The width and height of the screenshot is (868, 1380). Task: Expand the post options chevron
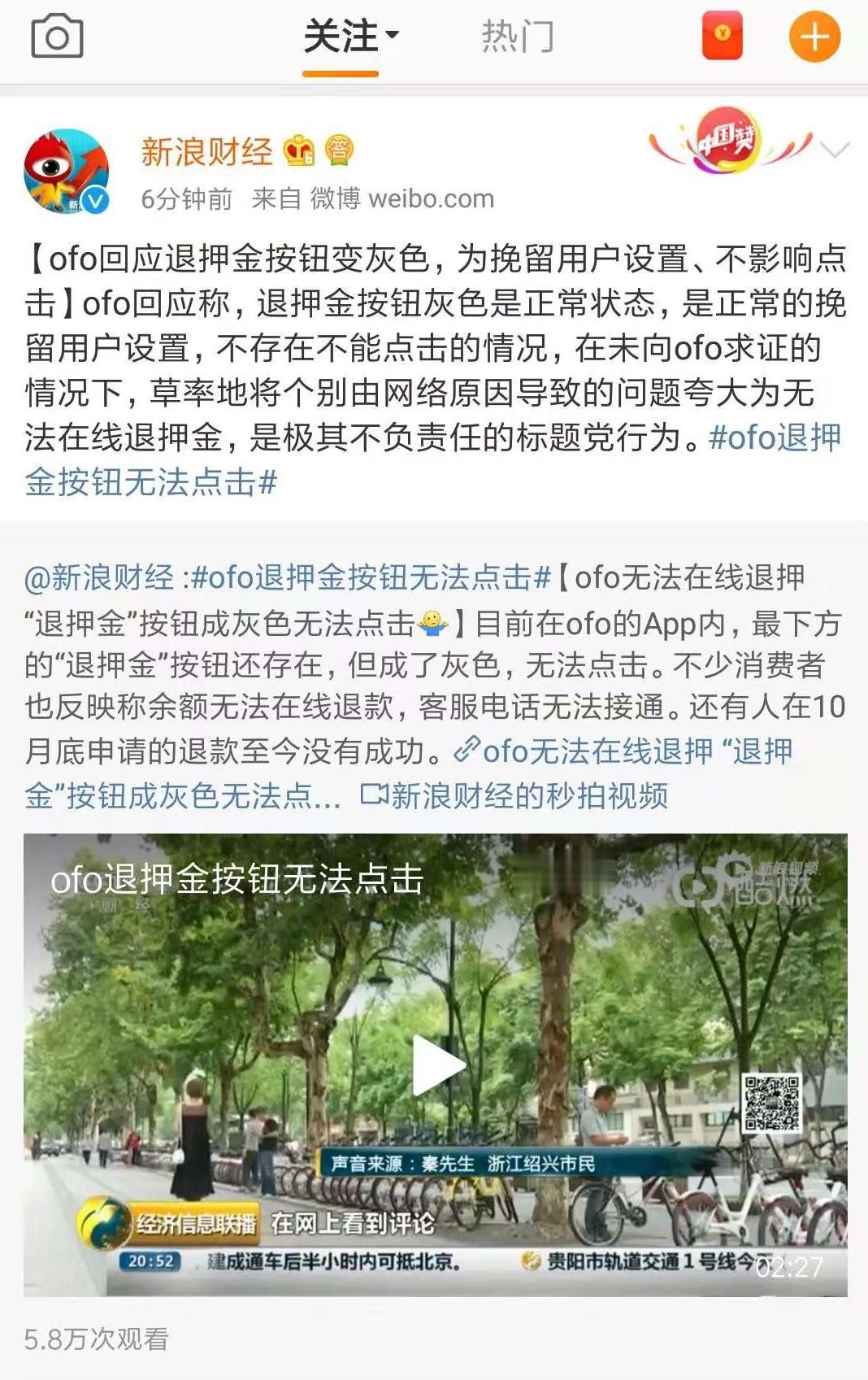835,150
